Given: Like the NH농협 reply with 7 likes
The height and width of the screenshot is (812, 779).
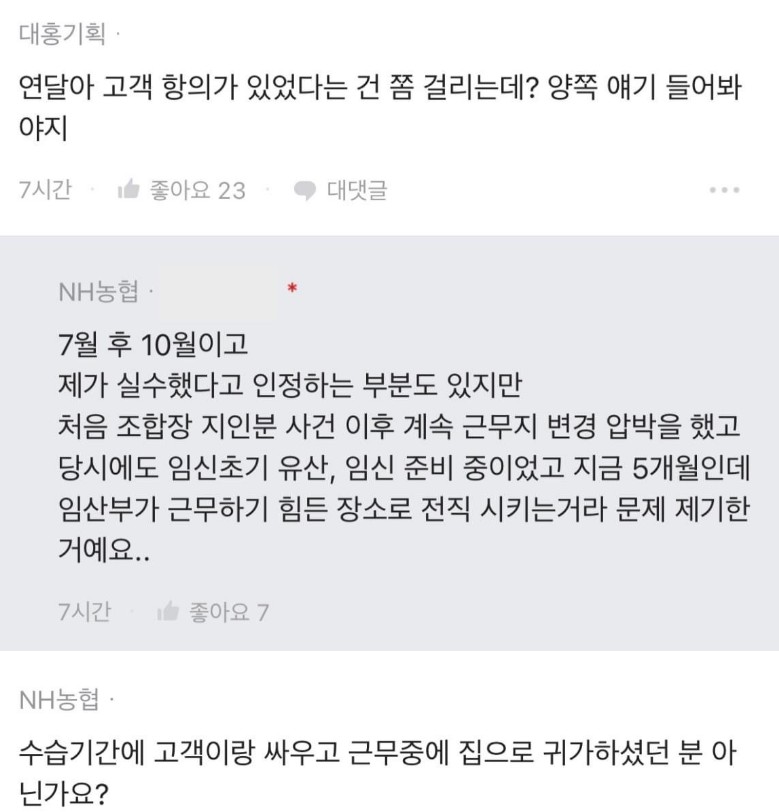Looking at the screenshot, I should tap(212, 612).
